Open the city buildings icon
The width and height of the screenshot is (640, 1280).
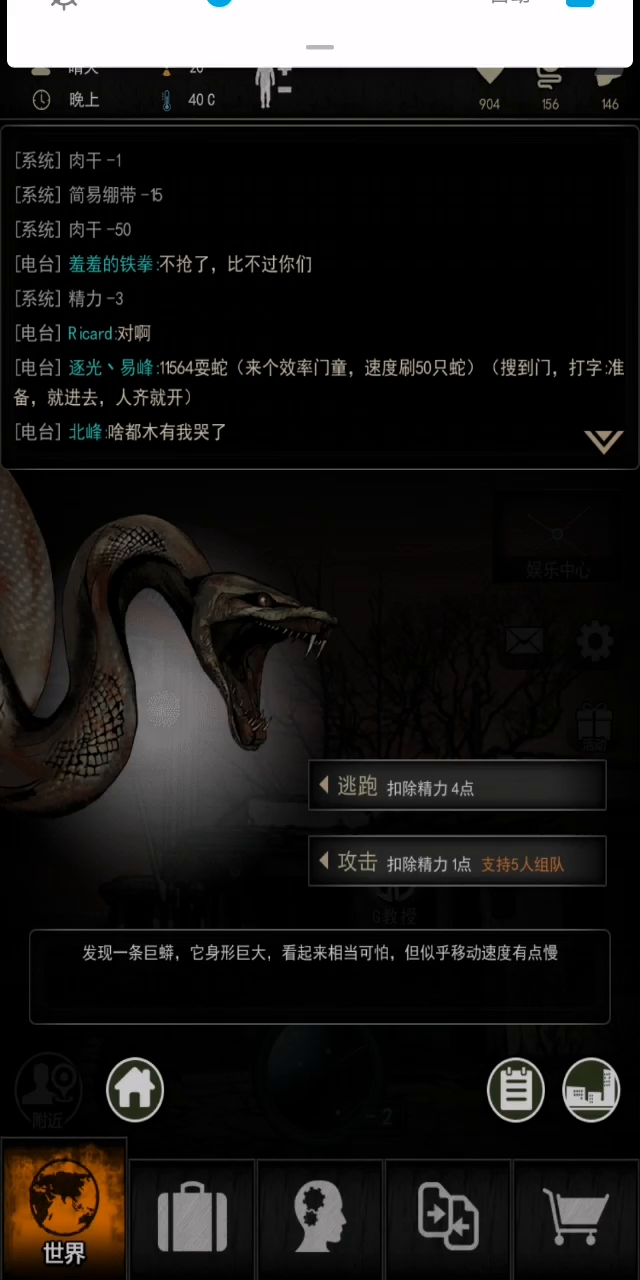591,1090
